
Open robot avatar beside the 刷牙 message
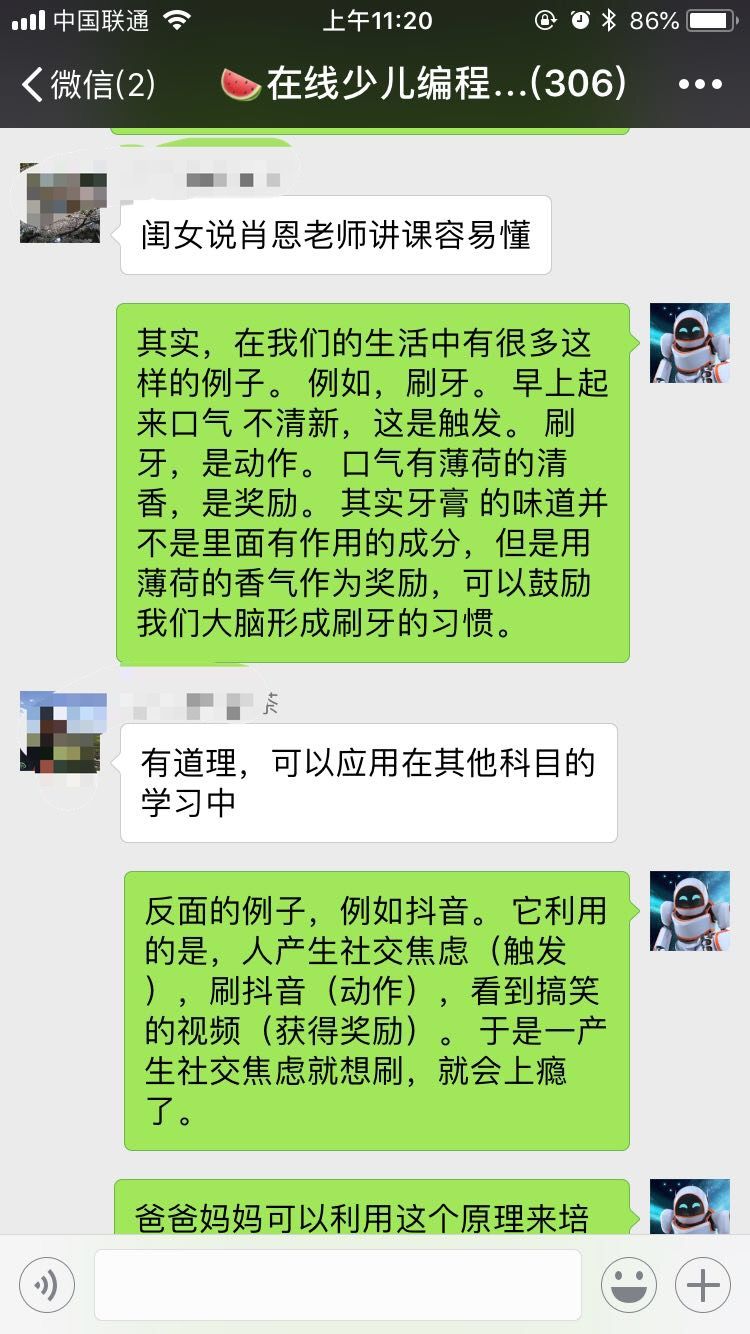690,343
